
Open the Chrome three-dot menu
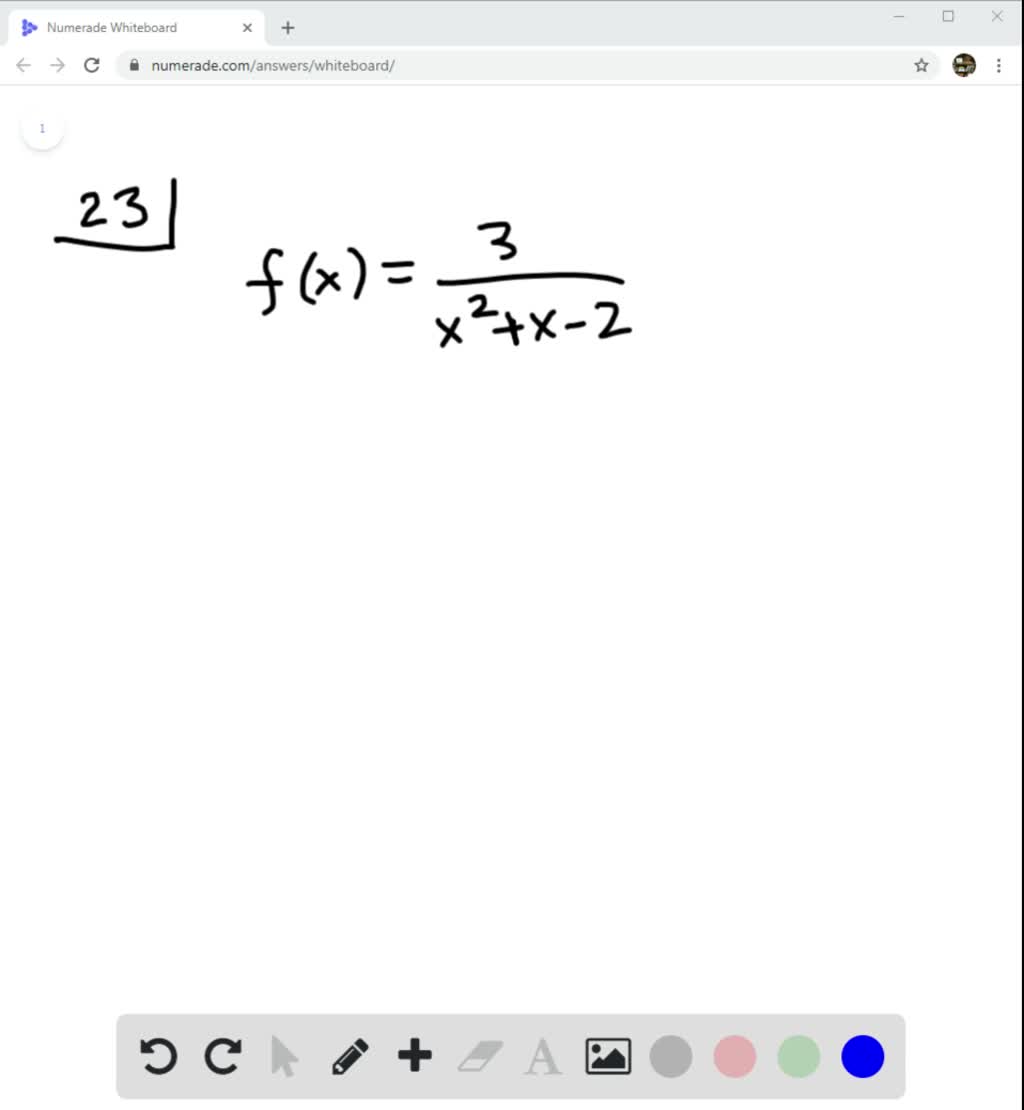[998, 65]
